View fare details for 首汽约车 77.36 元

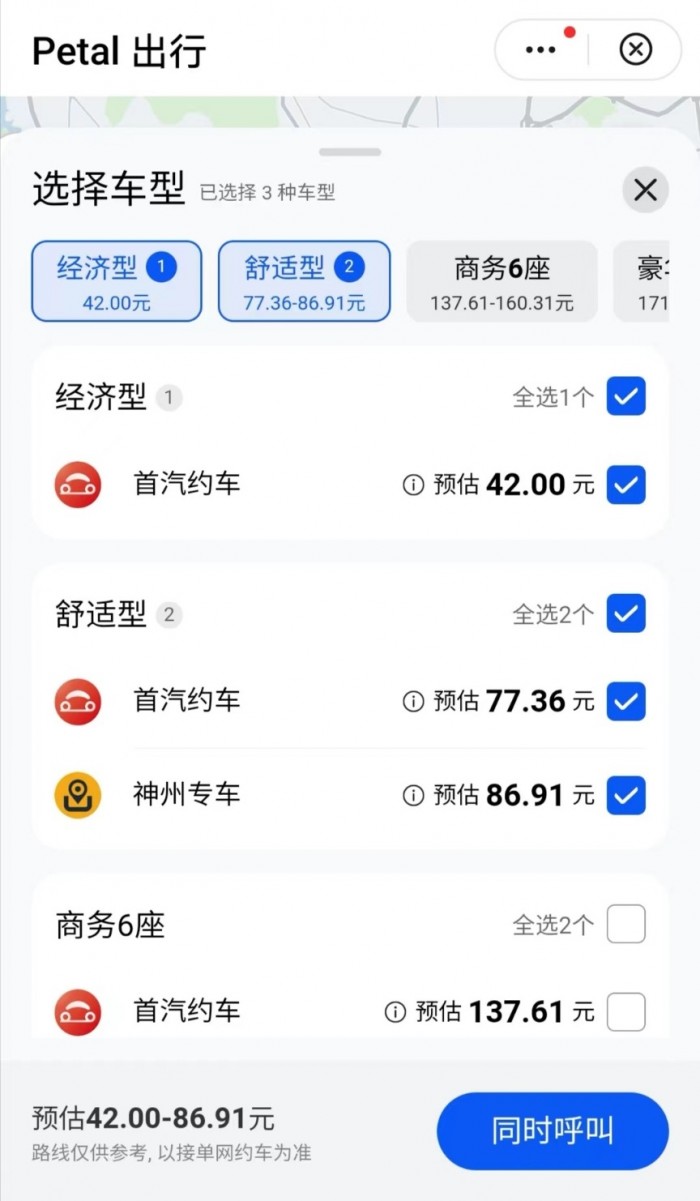pyautogui.click(x=412, y=702)
